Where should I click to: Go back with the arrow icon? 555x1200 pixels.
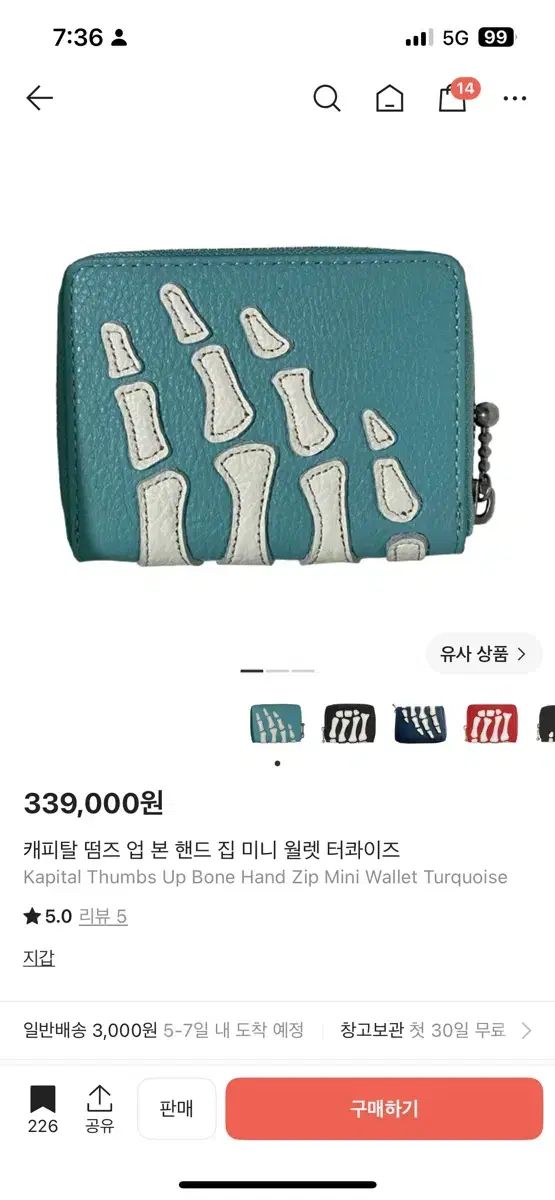click(x=39, y=98)
